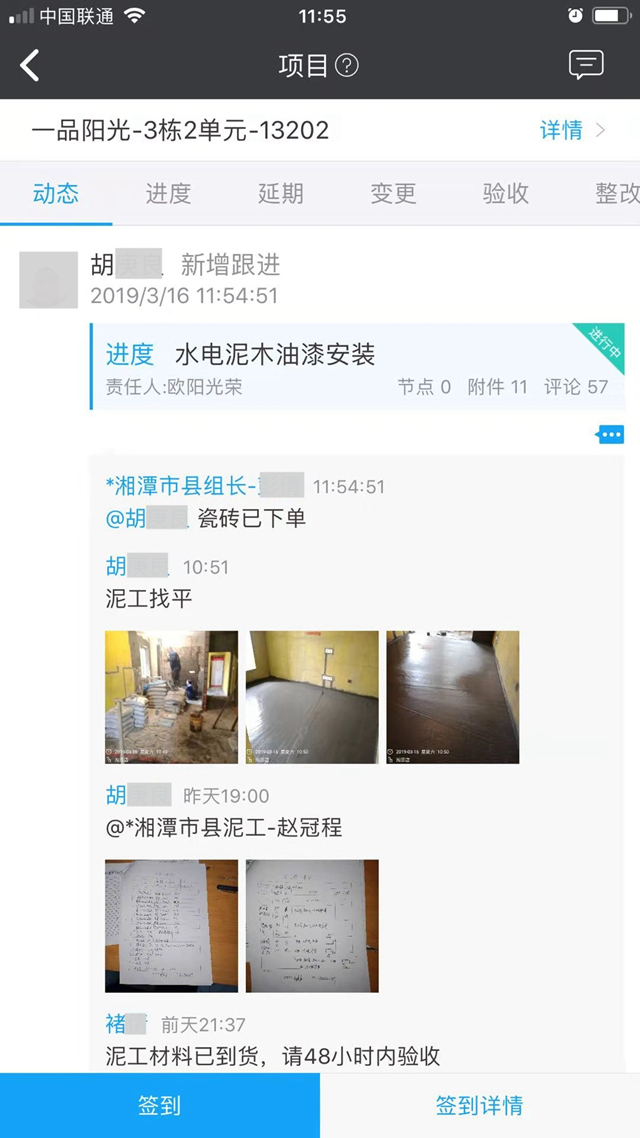This screenshot has width=640, height=1138.
Task: View first 泥工找平 photo with cement bags
Action: (172, 697)
